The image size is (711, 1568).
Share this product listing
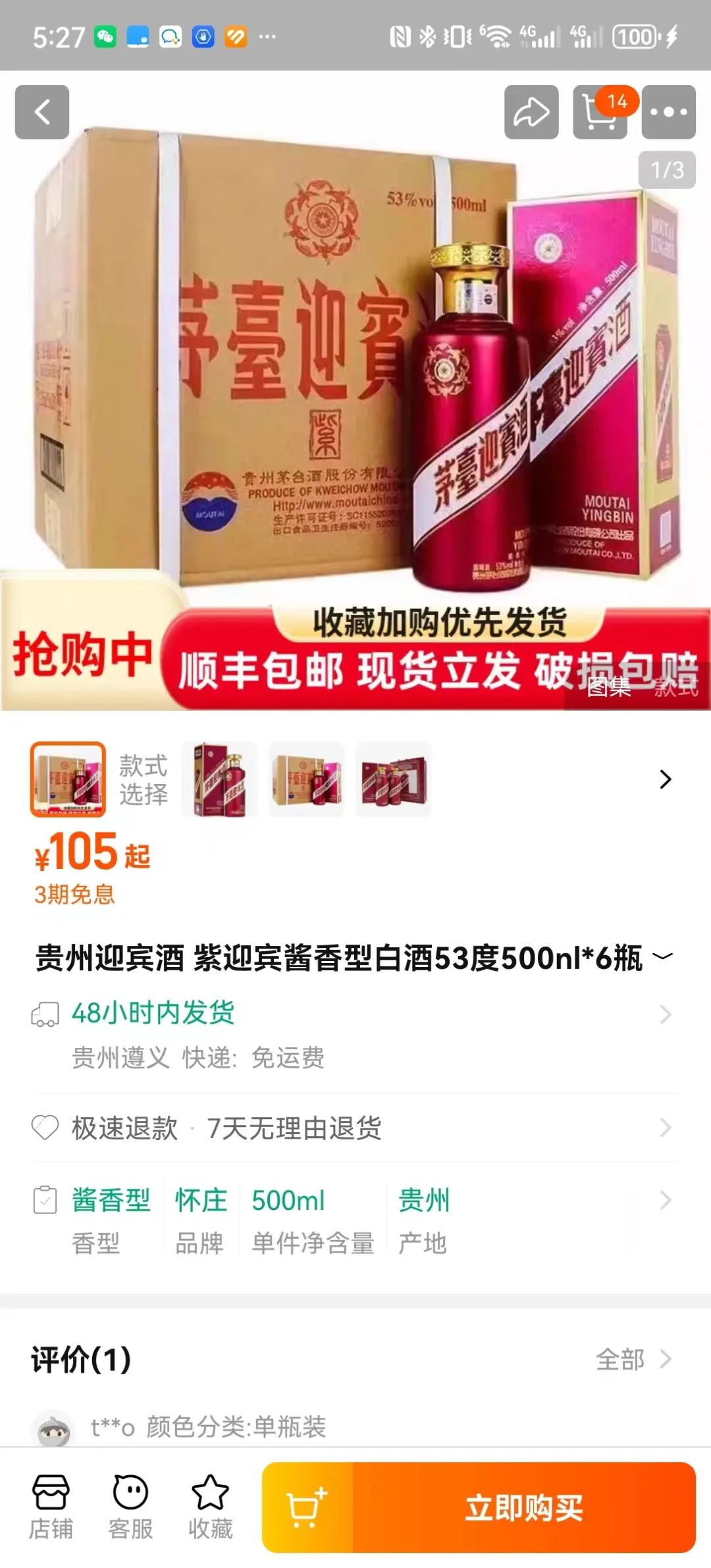point(531,112)
